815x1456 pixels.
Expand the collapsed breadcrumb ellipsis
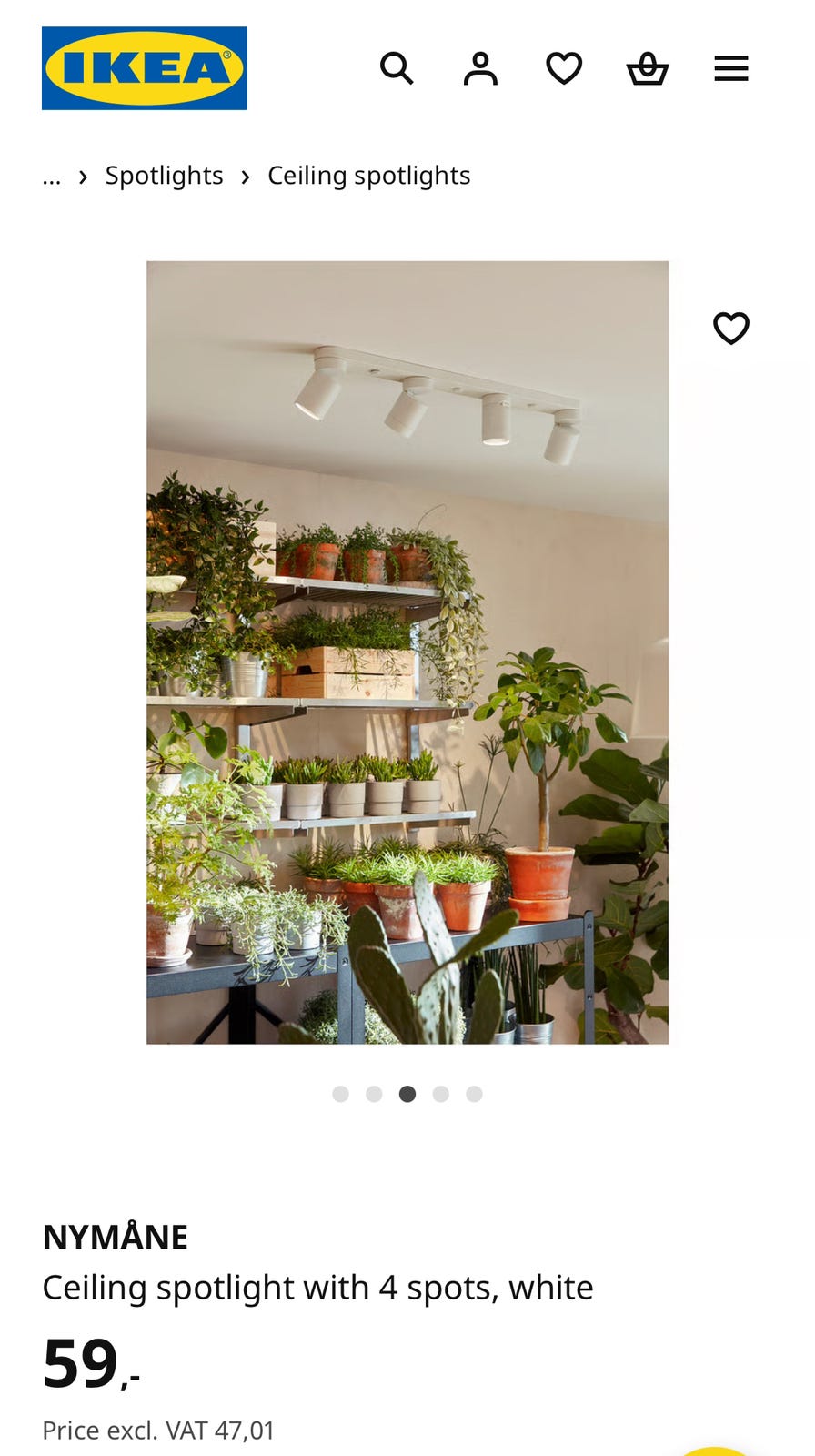click(x=52, y=176)
